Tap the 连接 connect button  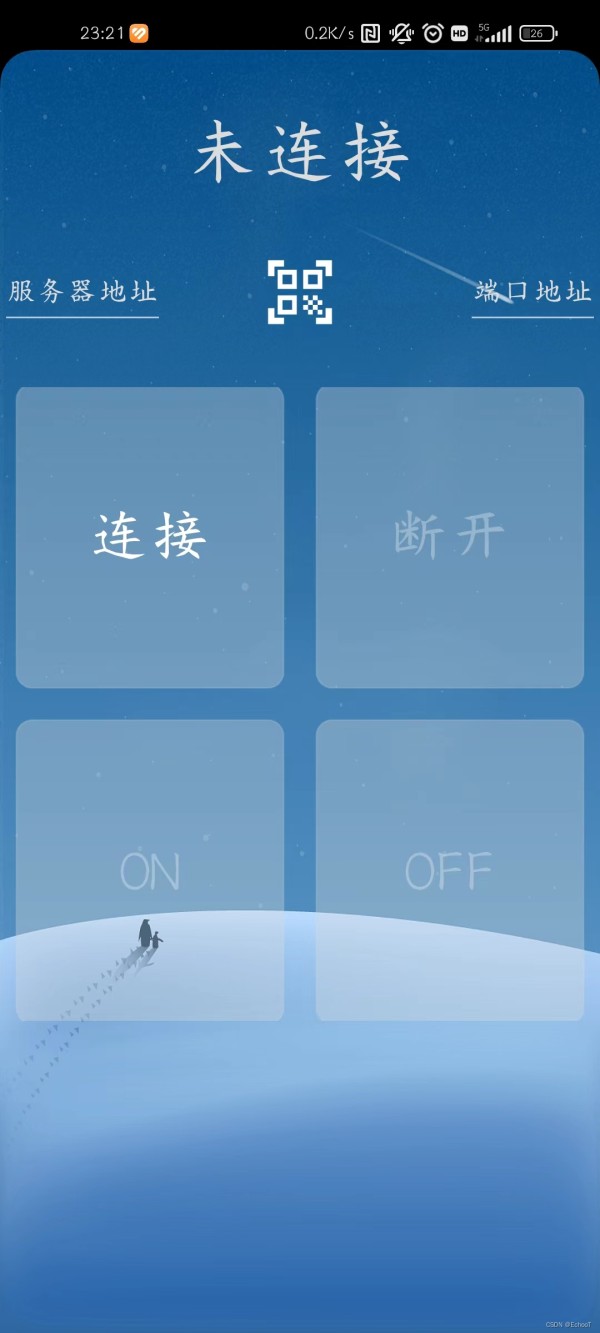tap(150, 537)
